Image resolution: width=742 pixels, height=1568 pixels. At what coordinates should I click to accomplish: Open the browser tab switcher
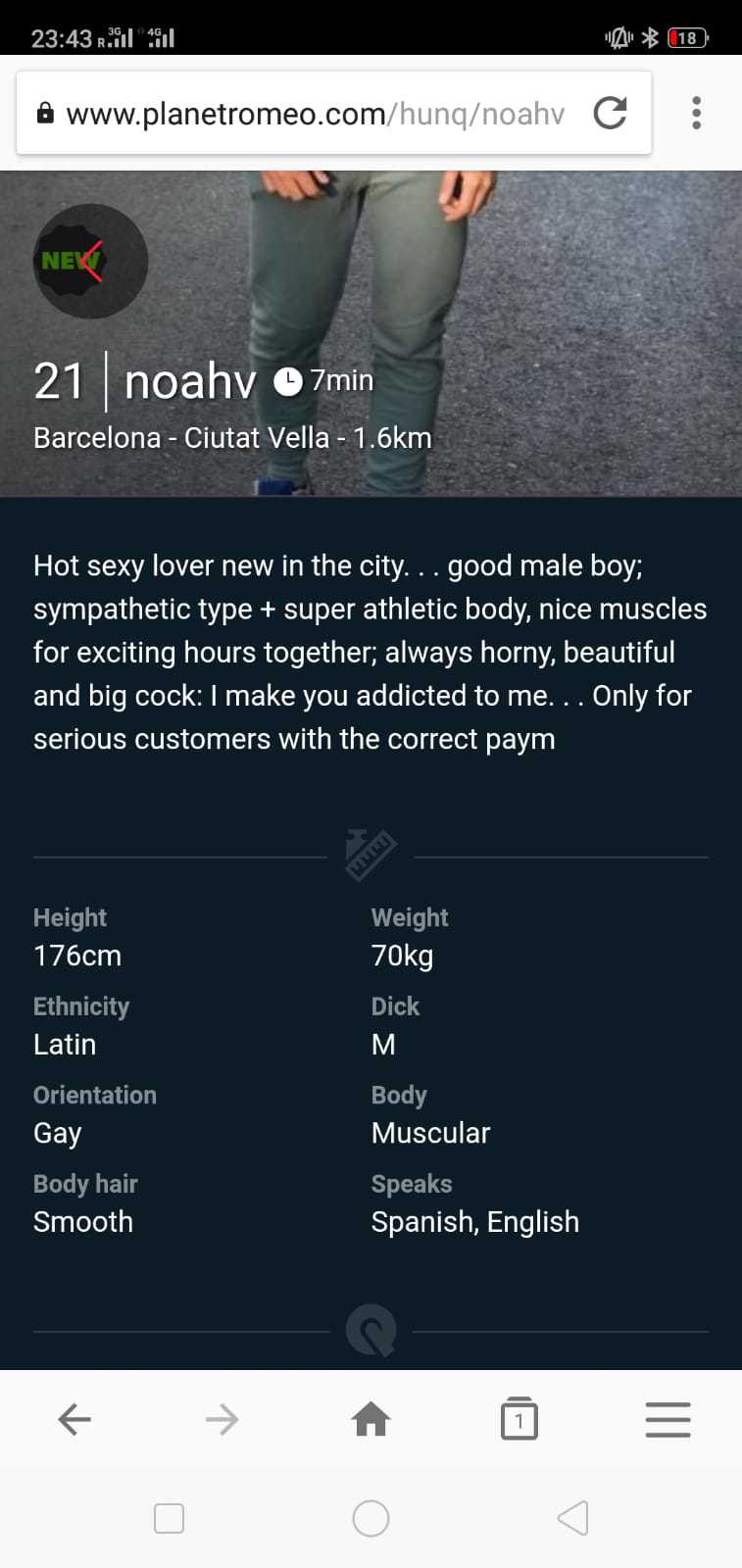519,1419
